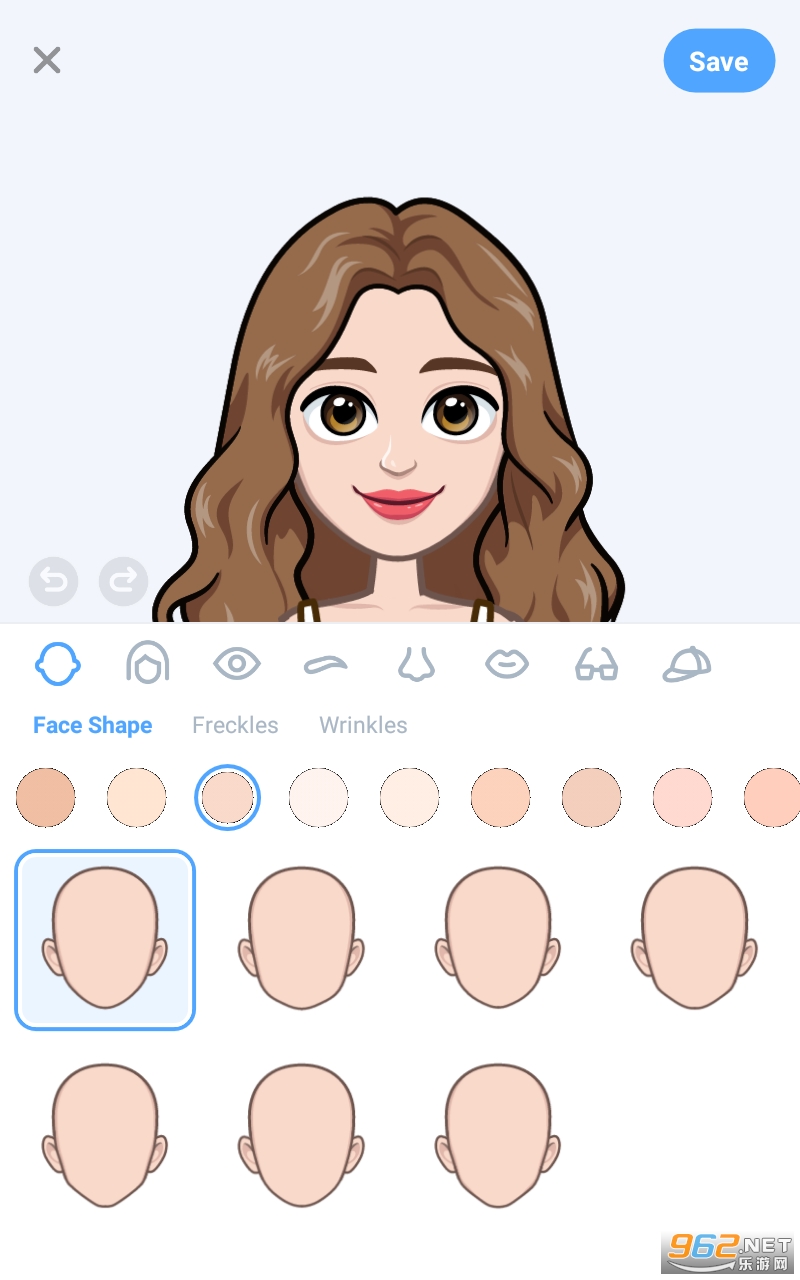
Task: Choose the last face shape in first row
Action: [x=694, y=939]
